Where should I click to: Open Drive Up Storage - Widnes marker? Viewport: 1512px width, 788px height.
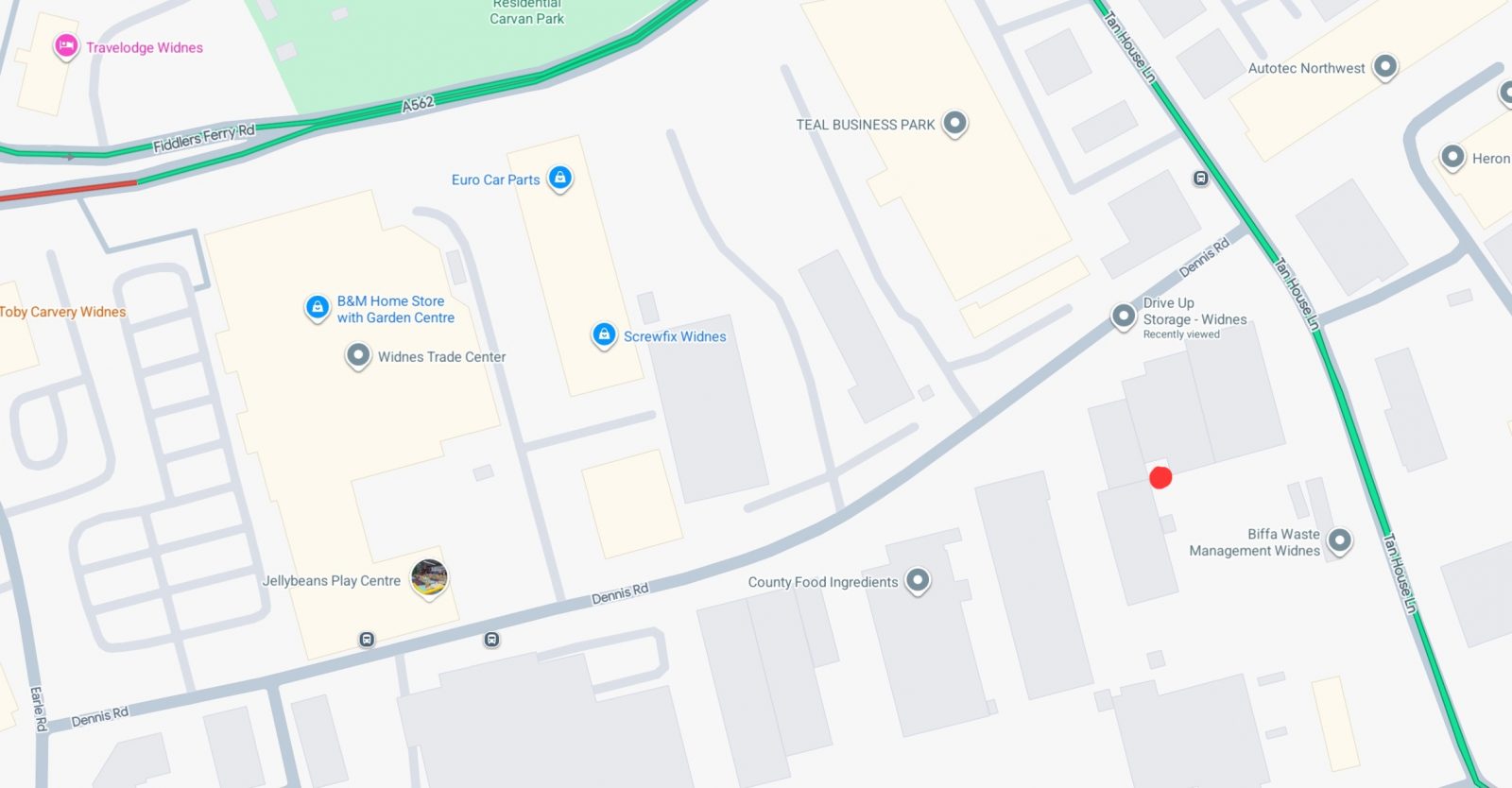[x=1124, y=316]
